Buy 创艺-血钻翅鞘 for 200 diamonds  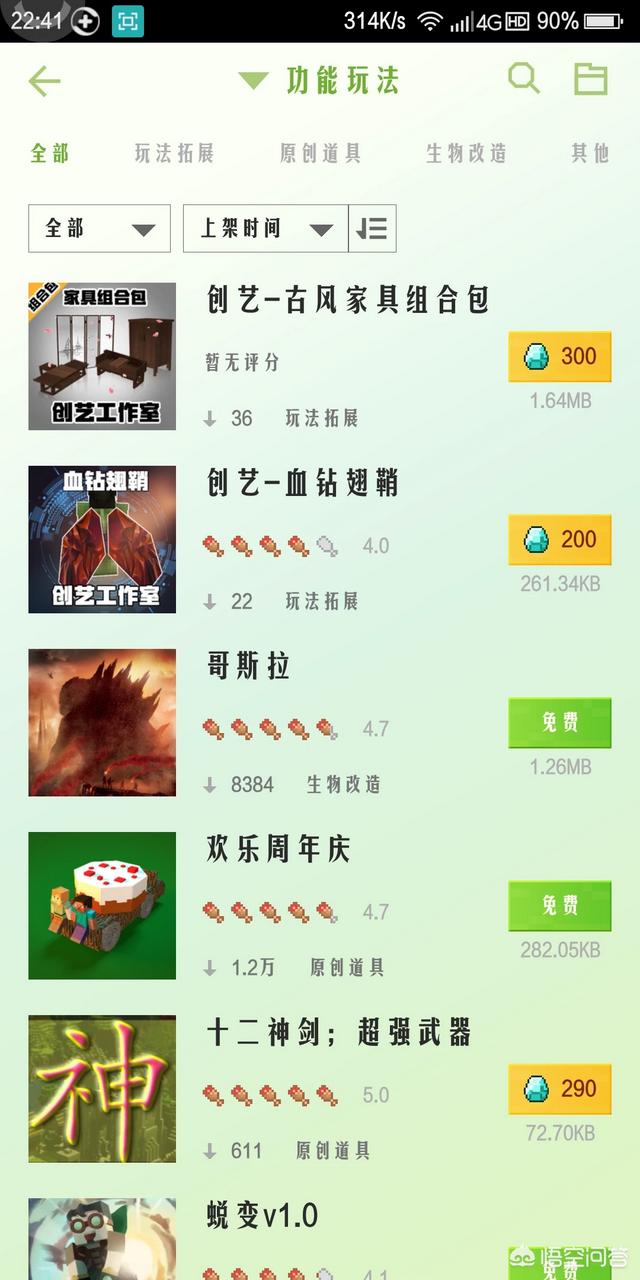tap(559, 540)
